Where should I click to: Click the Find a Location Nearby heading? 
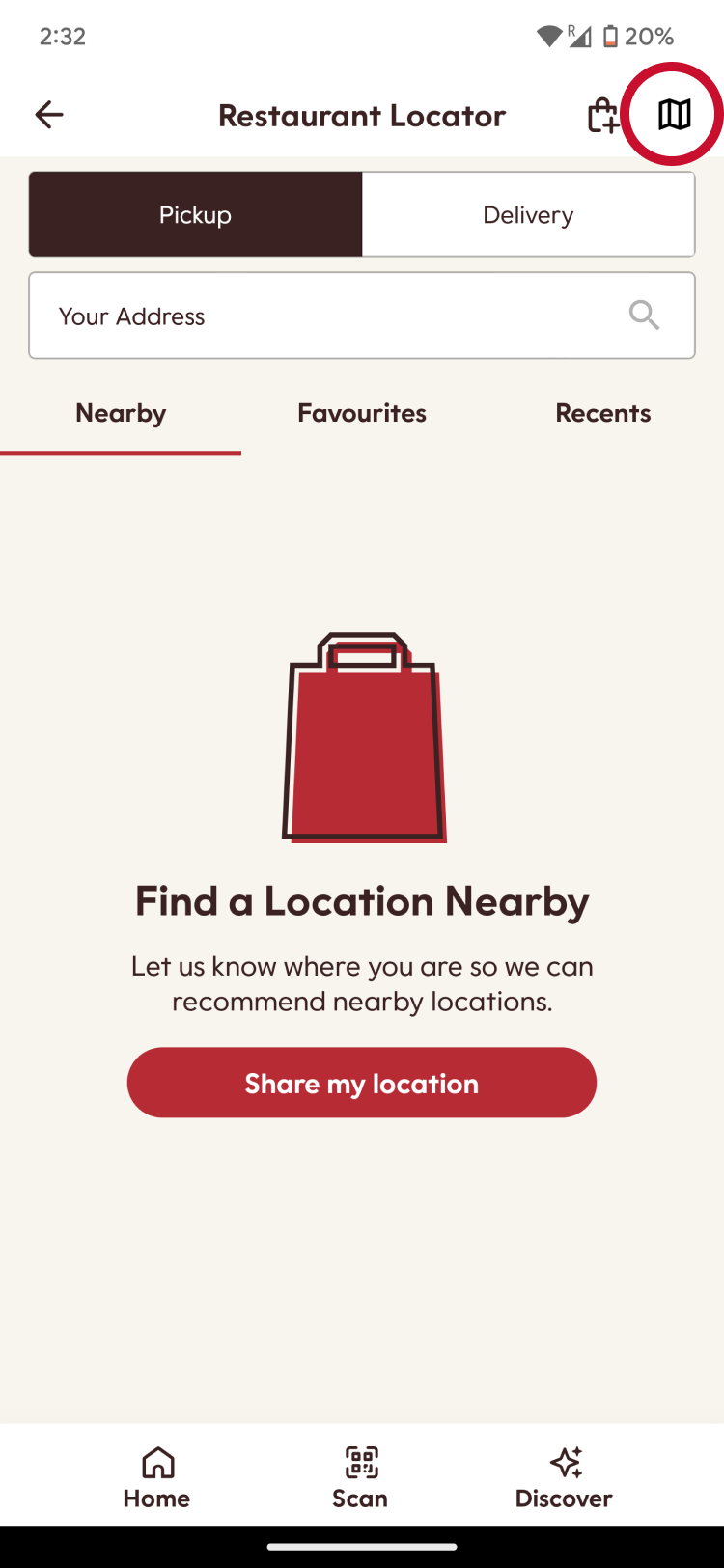coord(362,900)
